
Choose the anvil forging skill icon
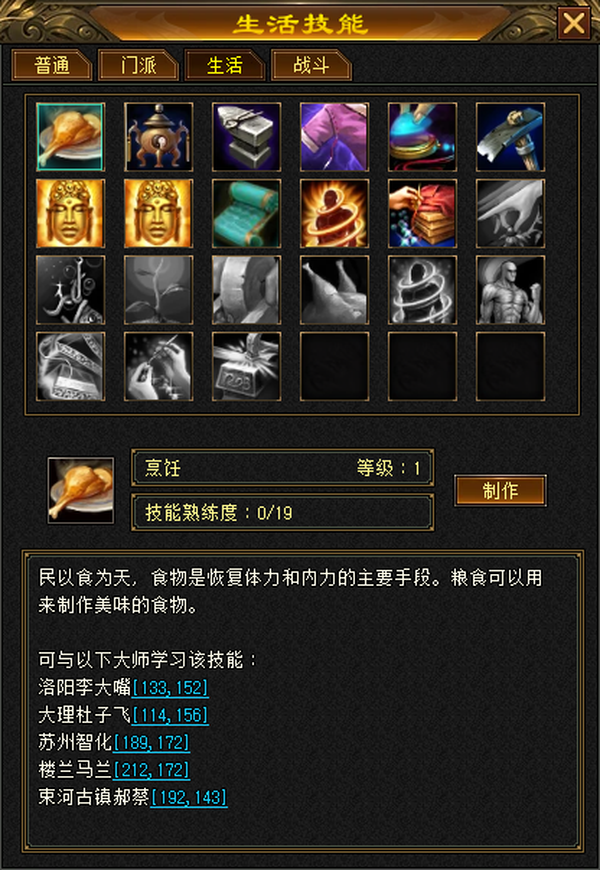[246, 136]
